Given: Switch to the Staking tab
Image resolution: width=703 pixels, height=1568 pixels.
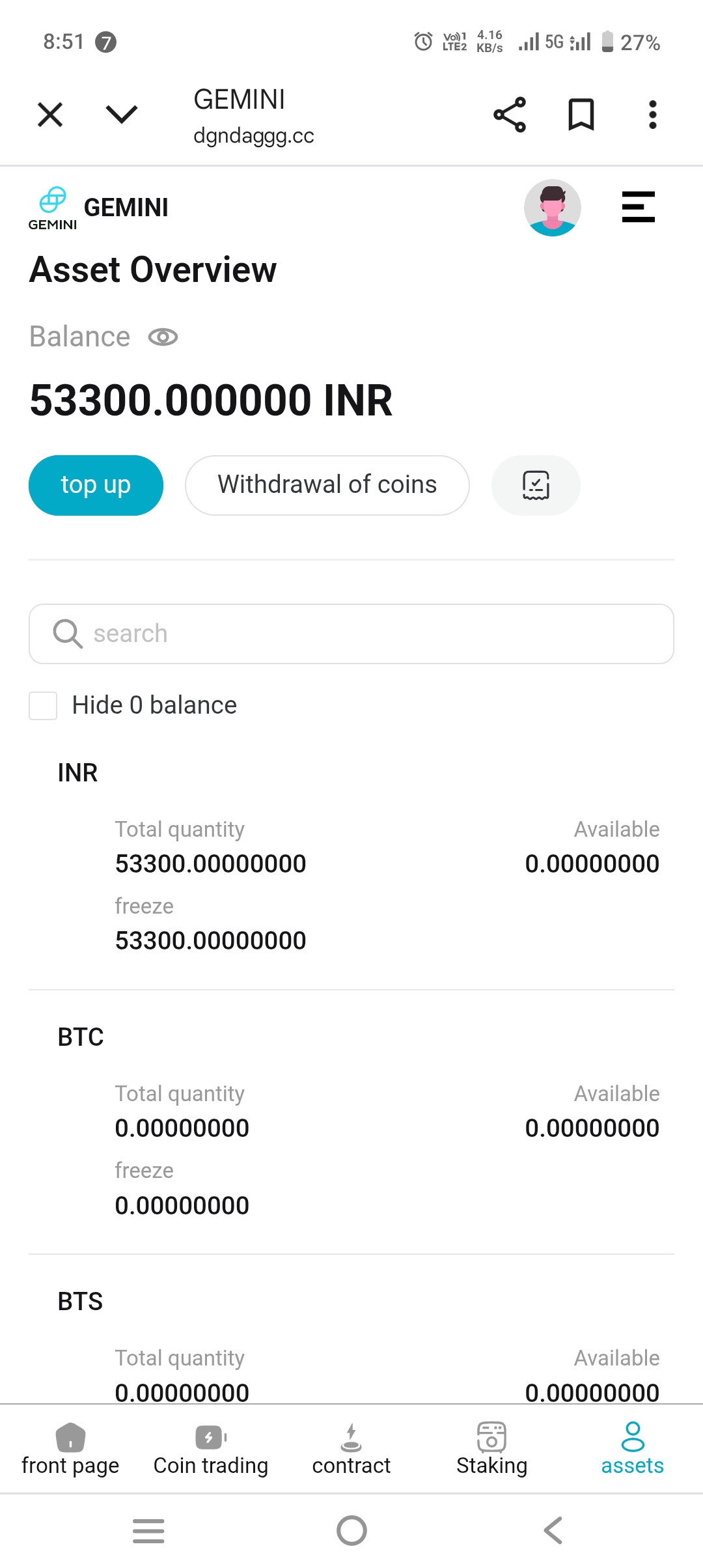Looking at the screenshot, I should pos(492,1449).
